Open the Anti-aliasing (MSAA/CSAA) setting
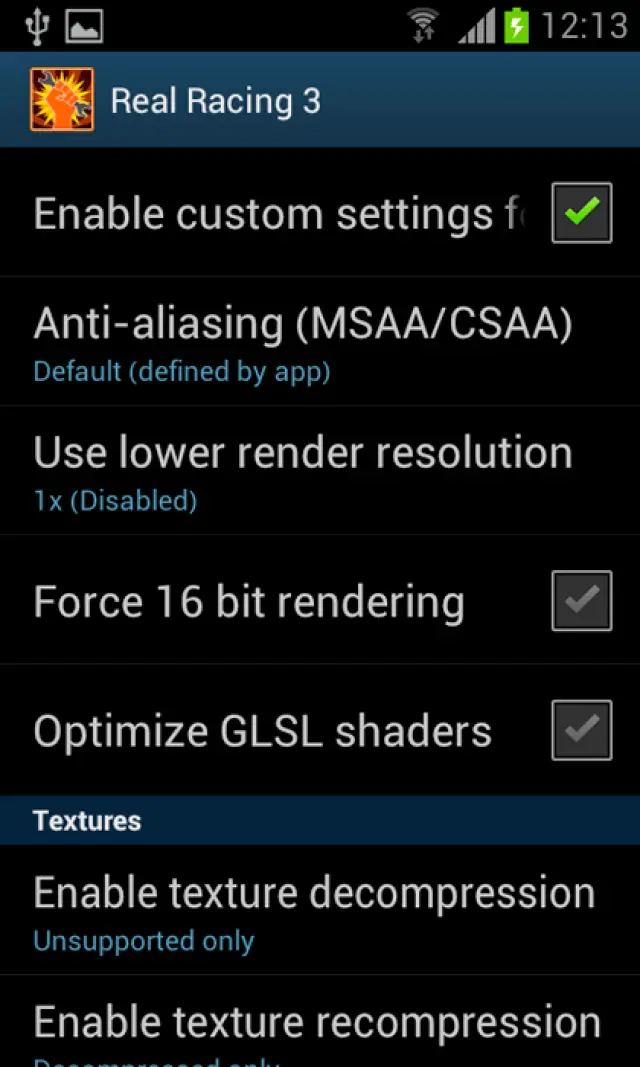This screenshot has height=1067, width=640. pyautogui.click(x=302, y=342)
